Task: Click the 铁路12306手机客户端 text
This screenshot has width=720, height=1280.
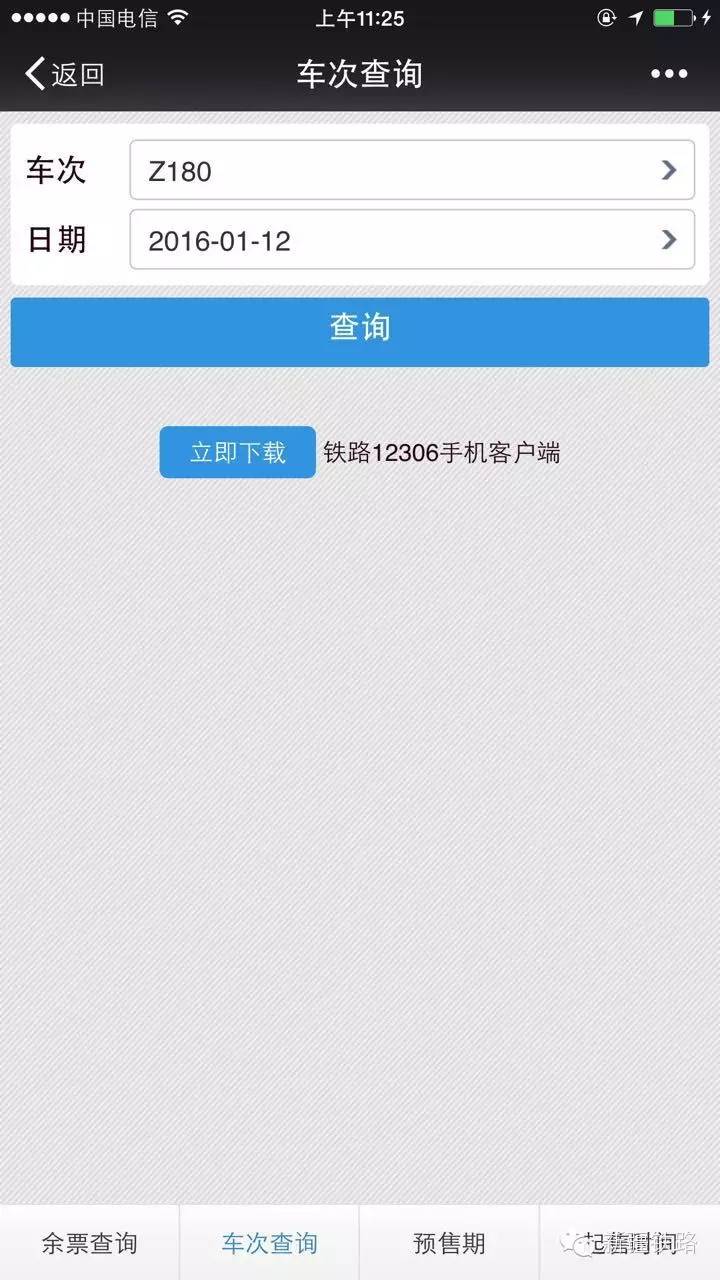Action: (440, 452)
